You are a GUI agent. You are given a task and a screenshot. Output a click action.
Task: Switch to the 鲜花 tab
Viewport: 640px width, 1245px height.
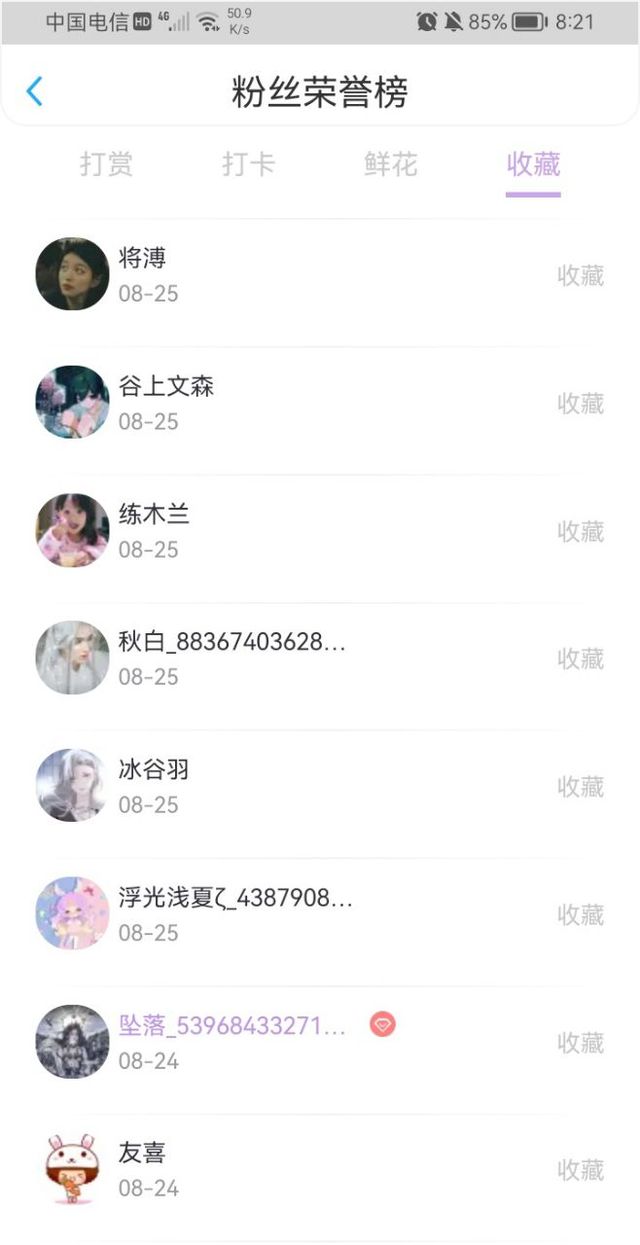coord(390,164)
